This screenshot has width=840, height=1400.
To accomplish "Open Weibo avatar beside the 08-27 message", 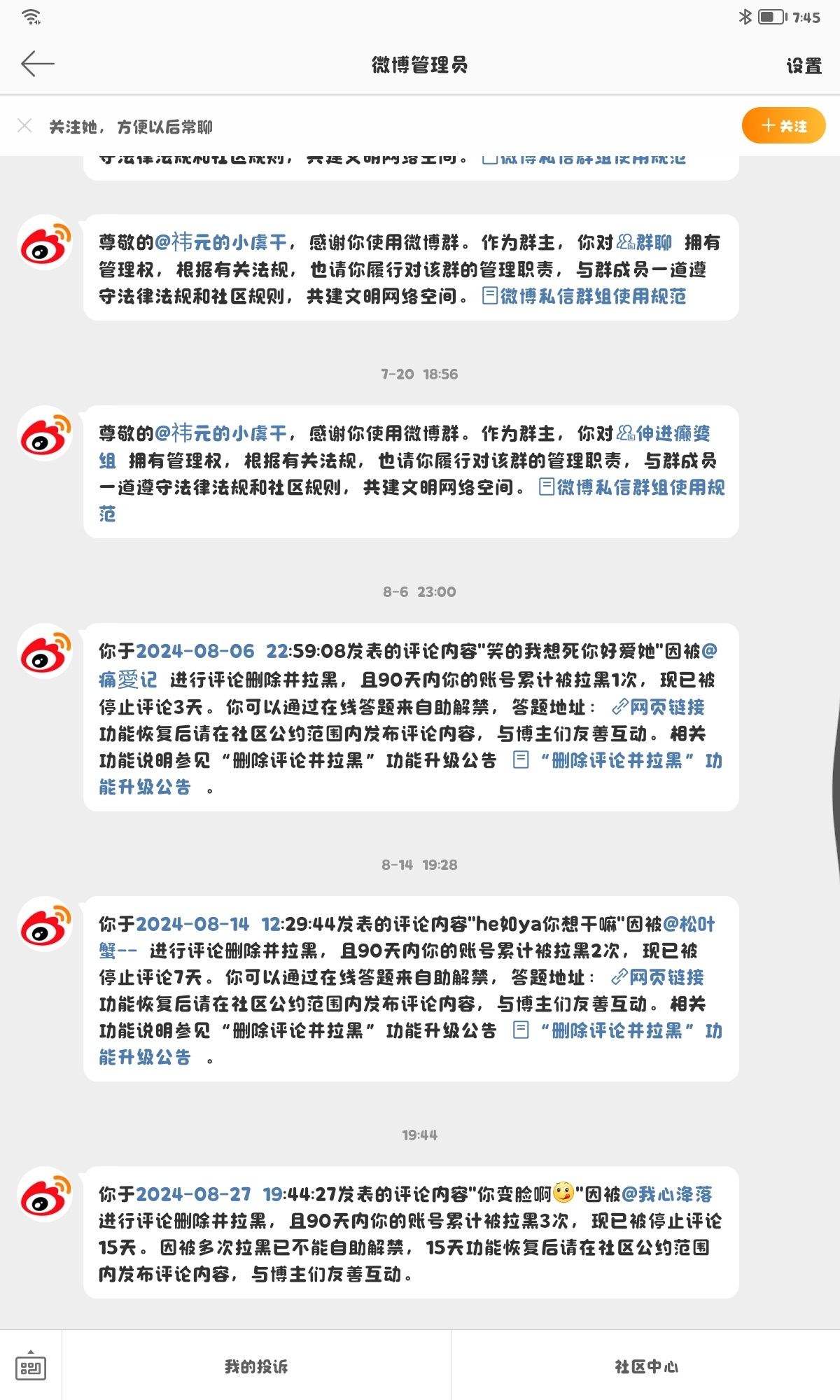I will (45, 1194).
